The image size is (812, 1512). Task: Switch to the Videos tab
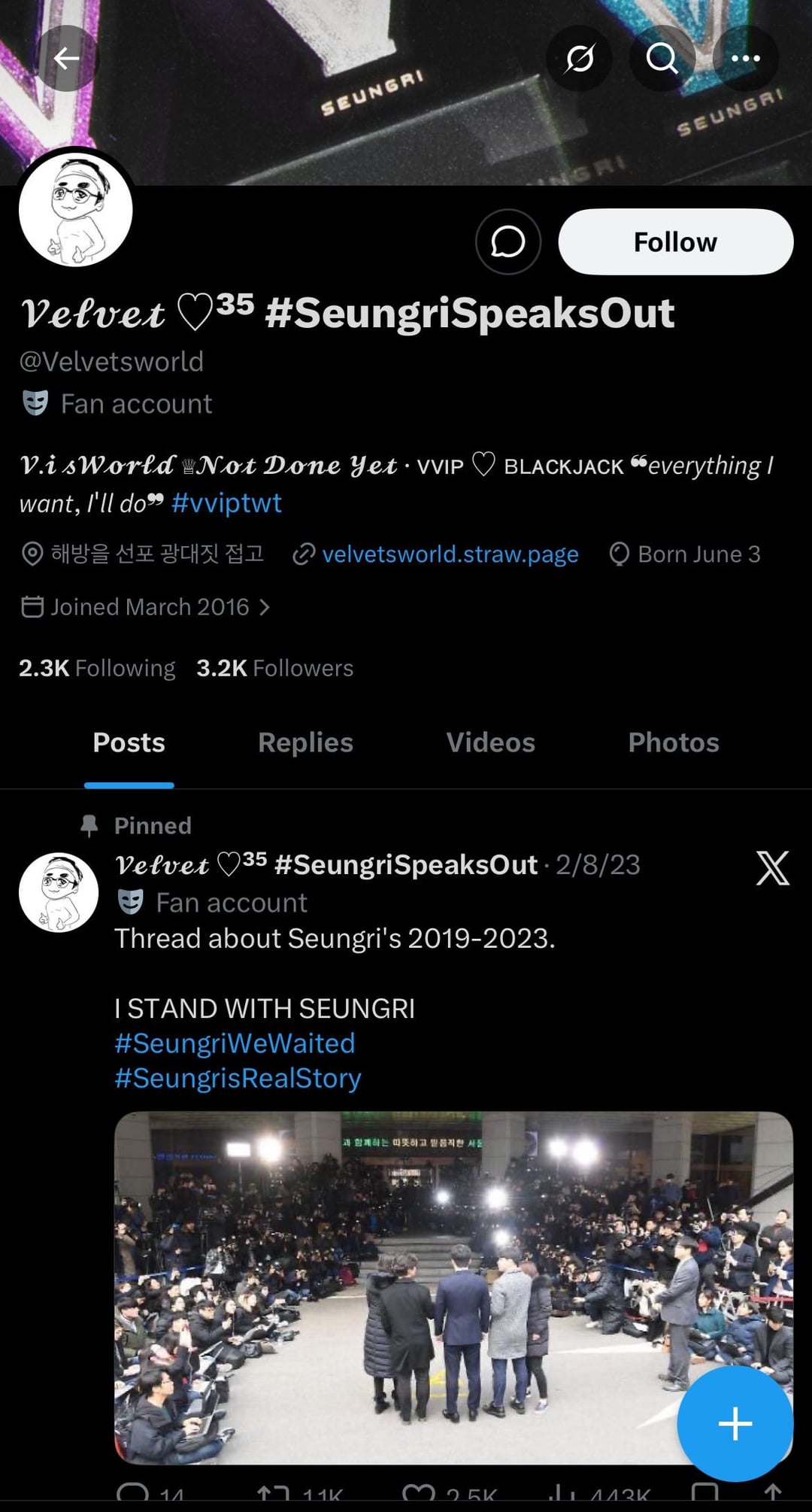[490, 742]
